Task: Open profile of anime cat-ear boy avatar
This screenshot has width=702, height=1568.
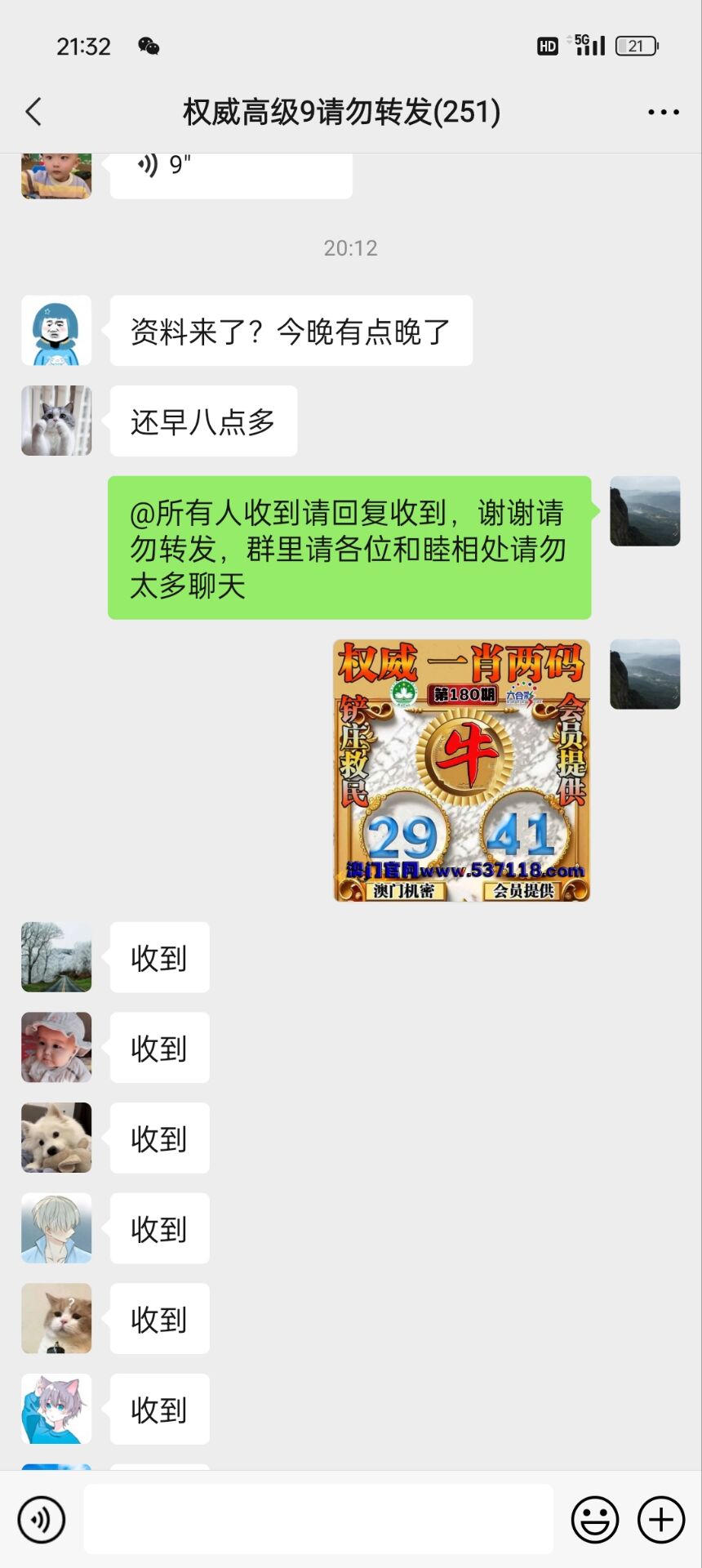Action: coord(56,1409)
